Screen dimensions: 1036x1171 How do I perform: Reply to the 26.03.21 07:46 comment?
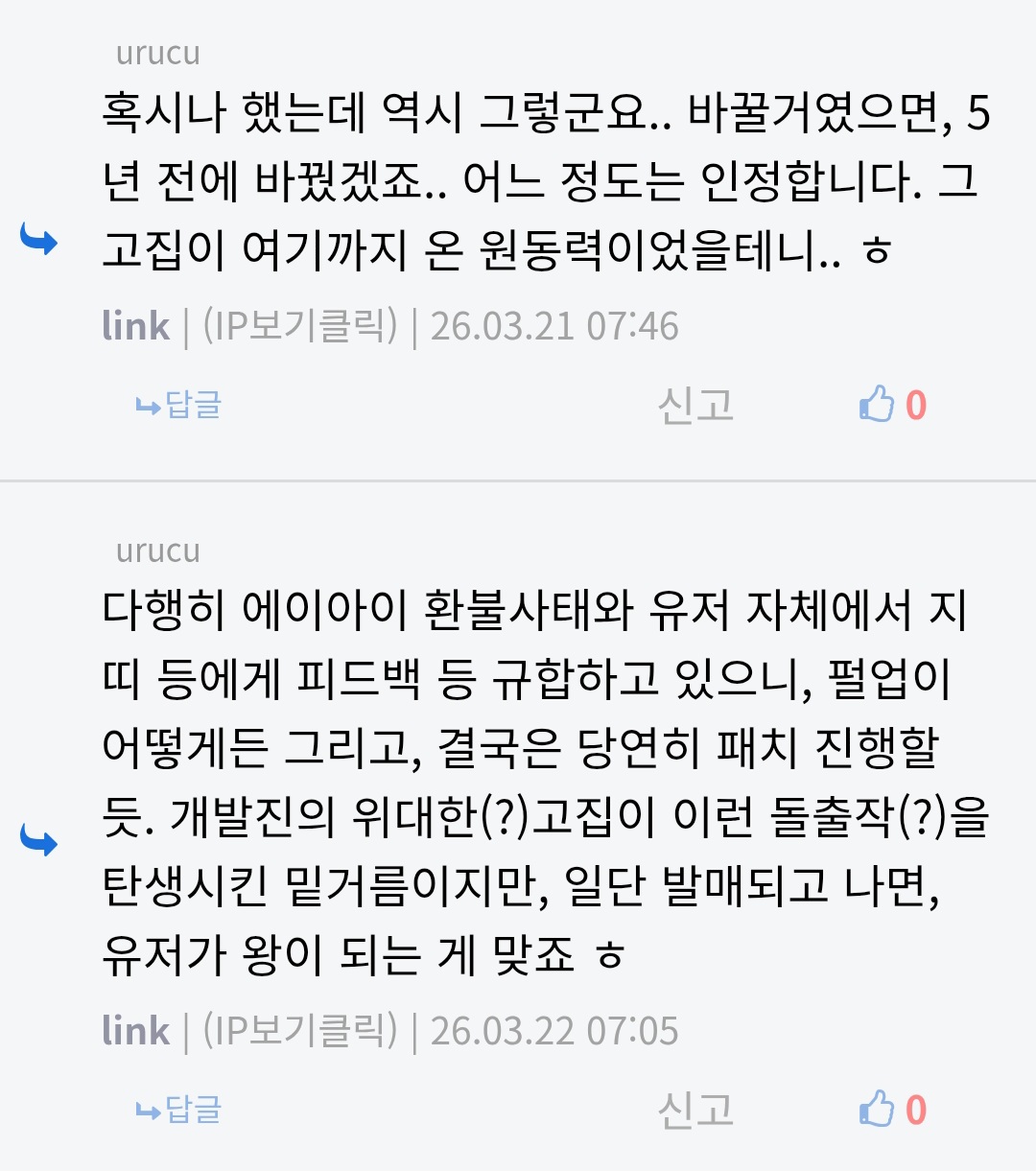(x=179, y=406)
